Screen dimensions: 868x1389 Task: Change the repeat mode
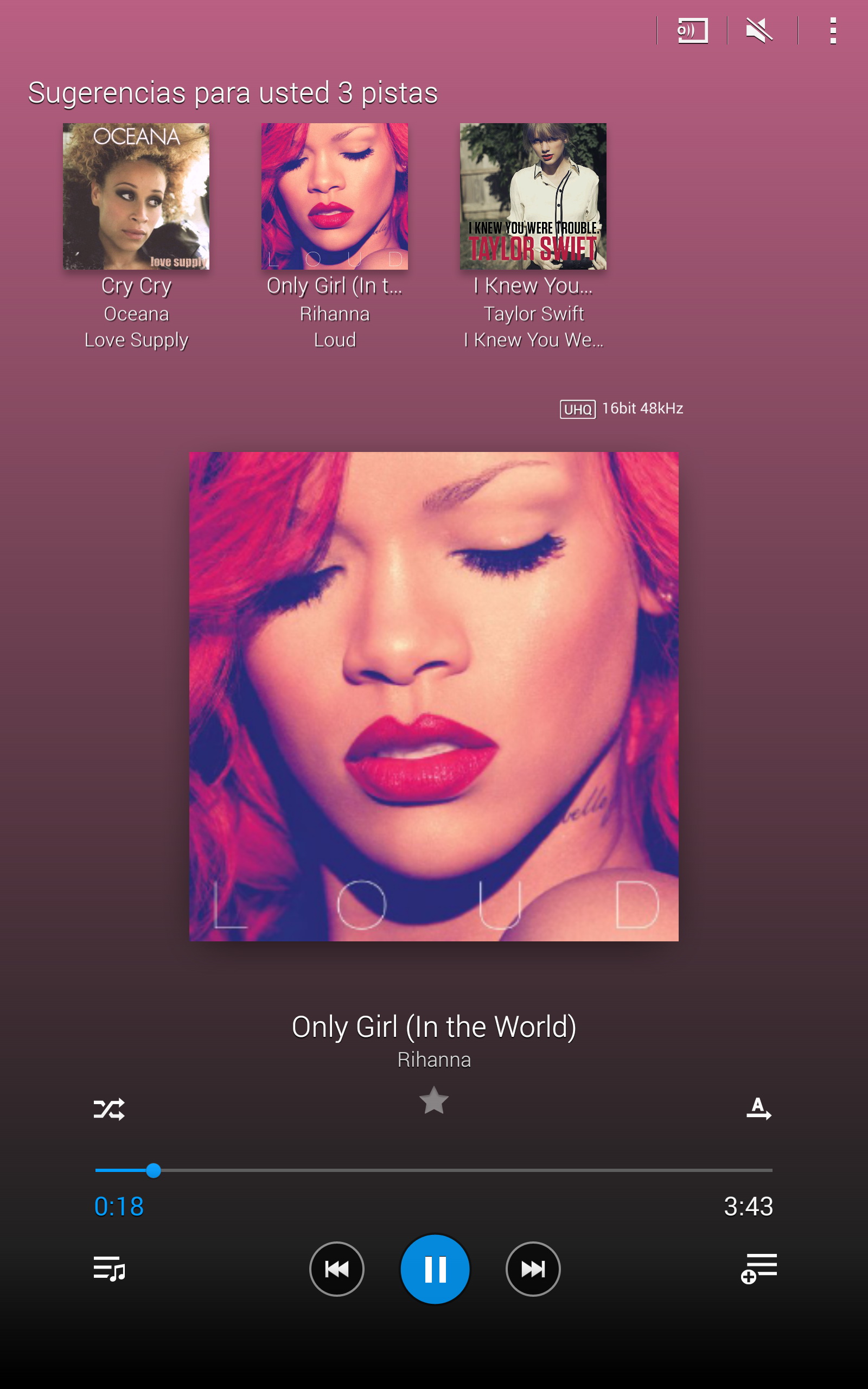tap(758, 1108)
